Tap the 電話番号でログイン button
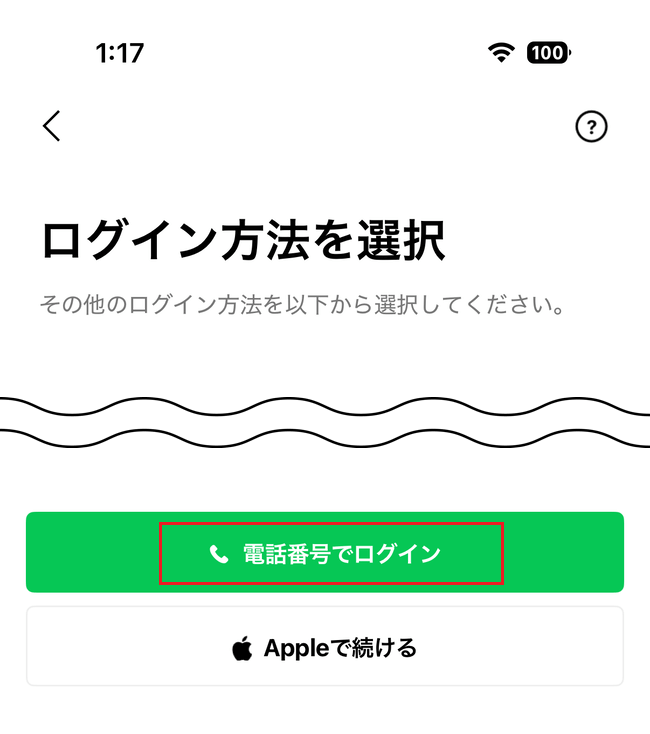 [x=326, y=553]
